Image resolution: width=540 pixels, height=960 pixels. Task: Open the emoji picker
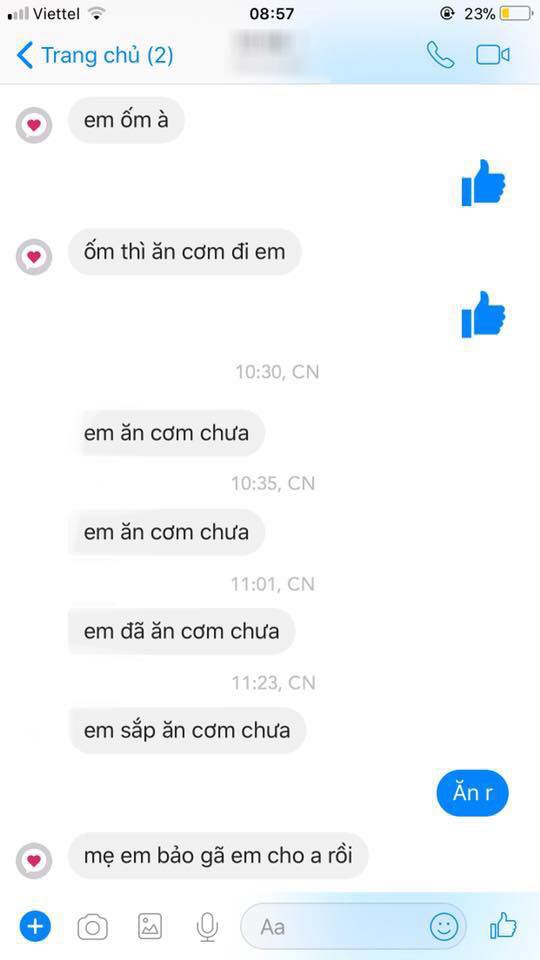(x=444, y=927)
